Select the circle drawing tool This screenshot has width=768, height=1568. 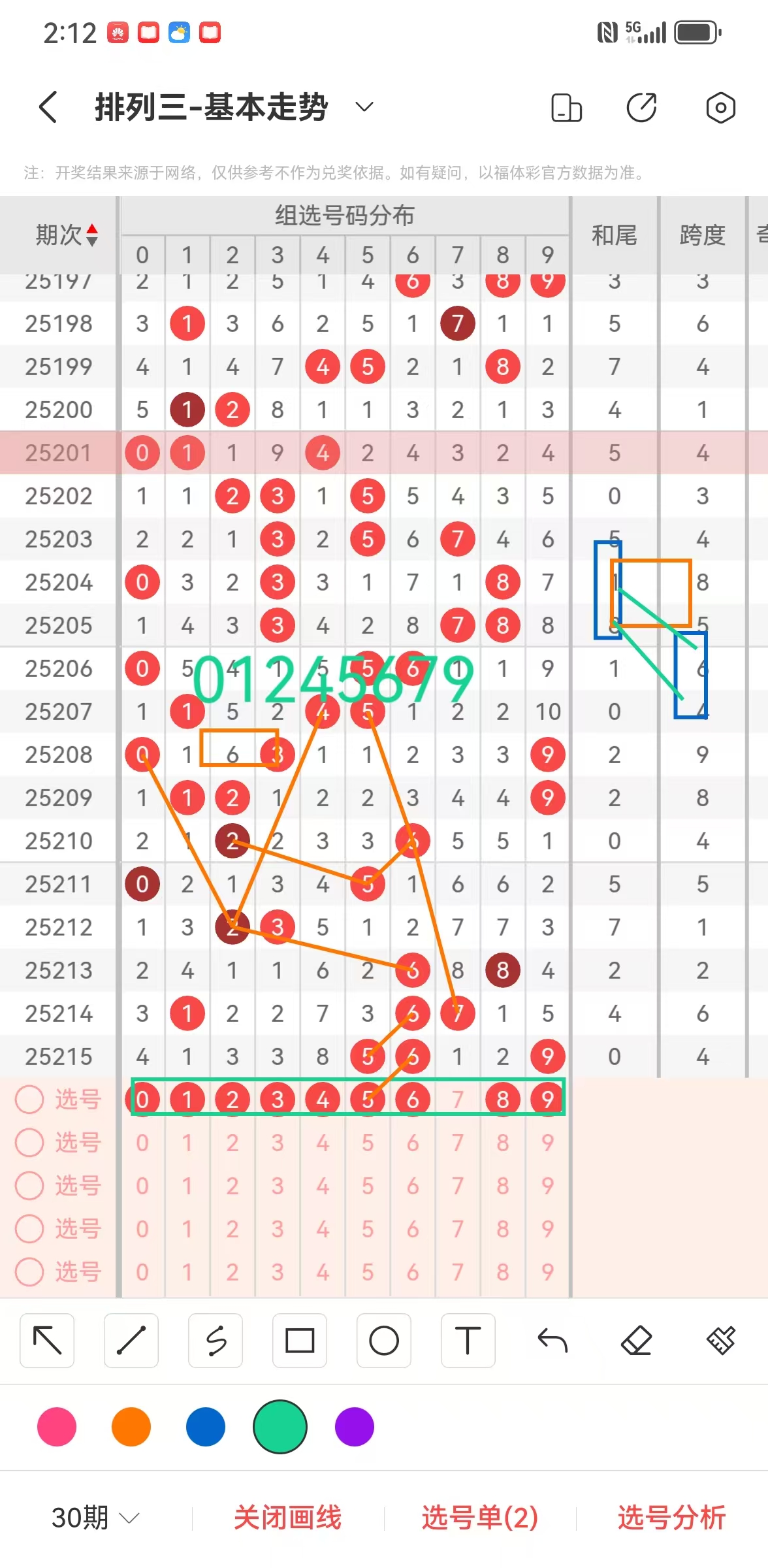pyautogui.click(x=384, y=1341)
